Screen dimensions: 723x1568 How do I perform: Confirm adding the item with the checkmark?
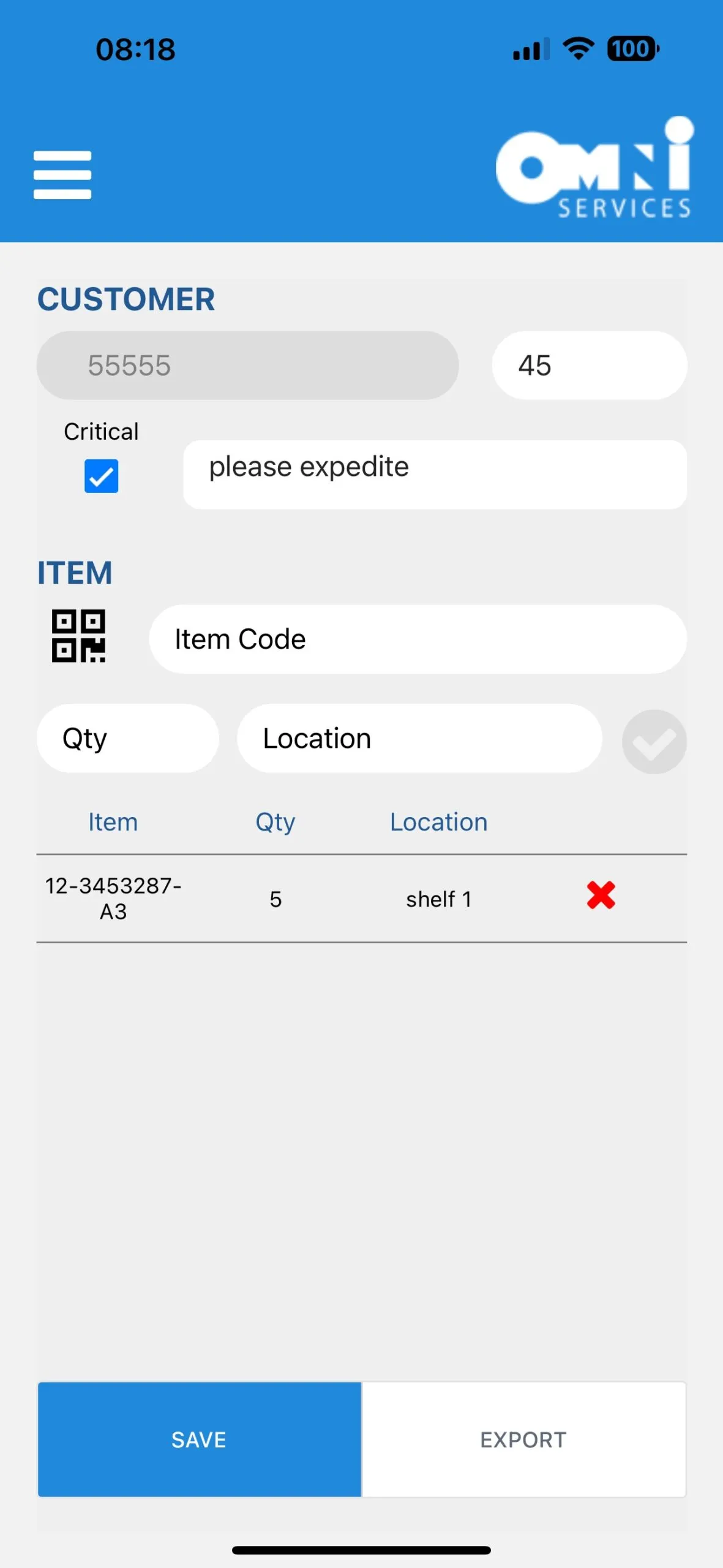654,742
